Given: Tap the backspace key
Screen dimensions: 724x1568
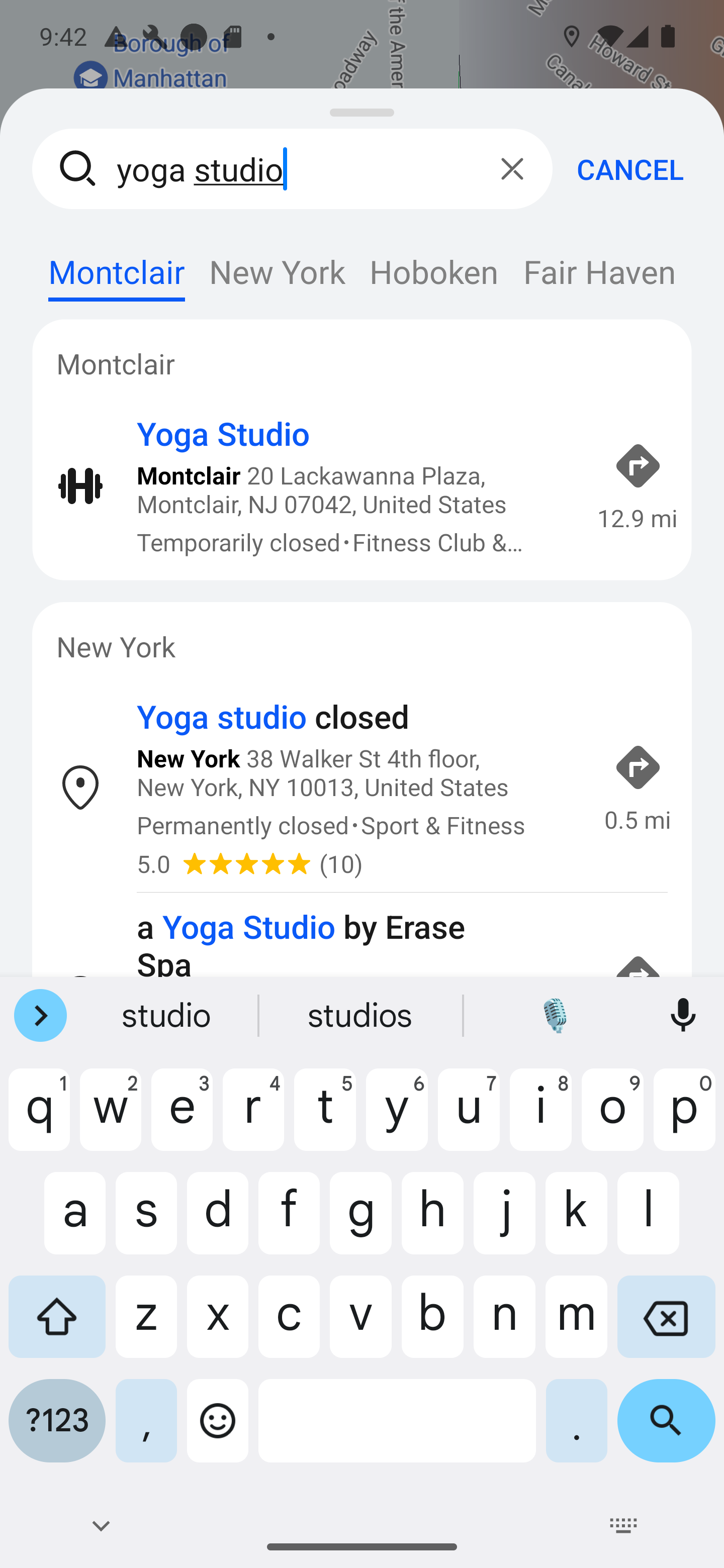Looking at the screenshot, I should 666,1317.
